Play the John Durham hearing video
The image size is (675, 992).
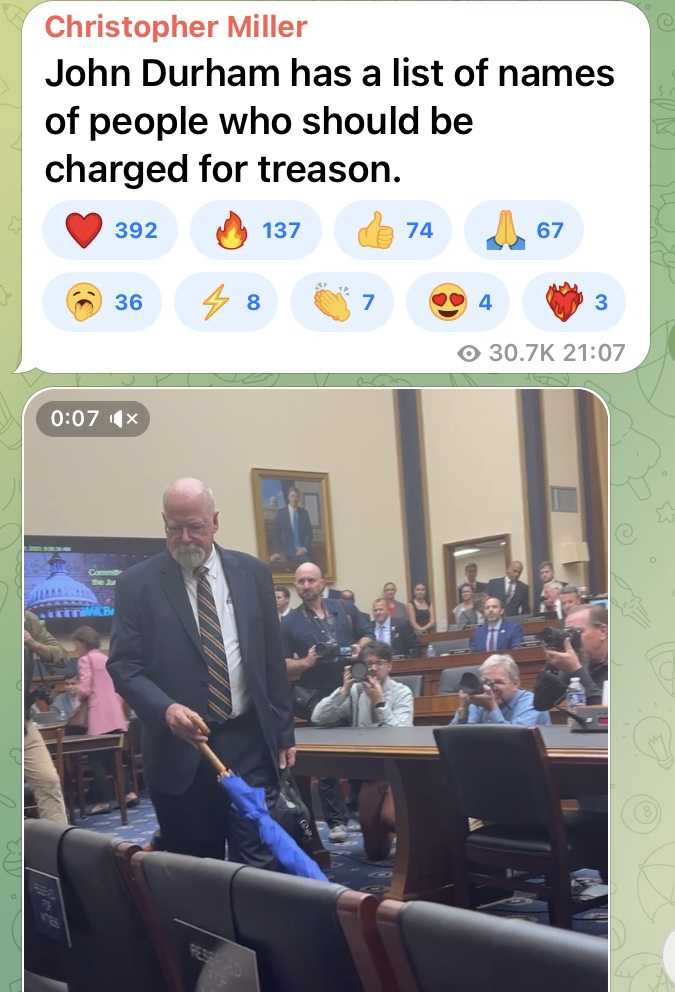tap(316, 690)
